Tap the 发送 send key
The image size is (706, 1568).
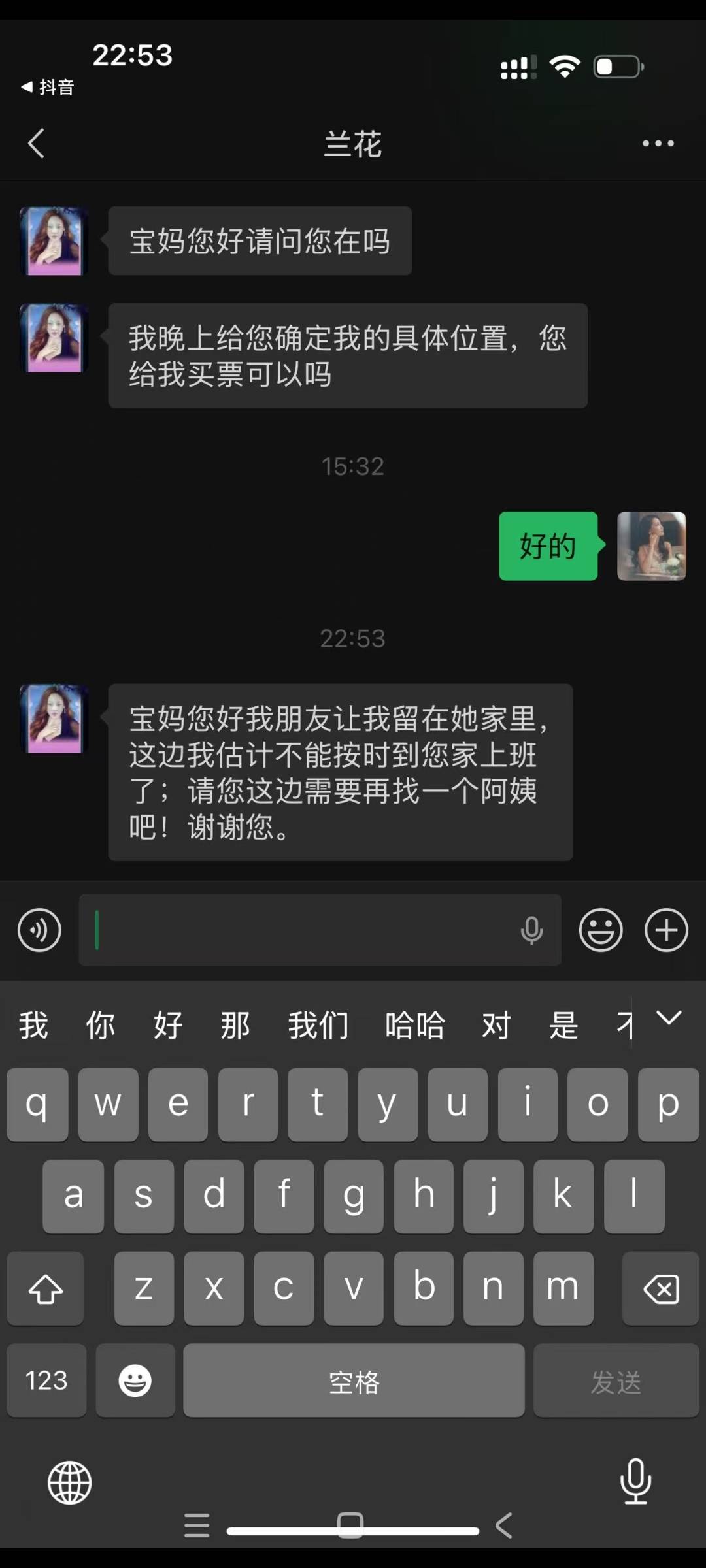tap(616, 1380)
